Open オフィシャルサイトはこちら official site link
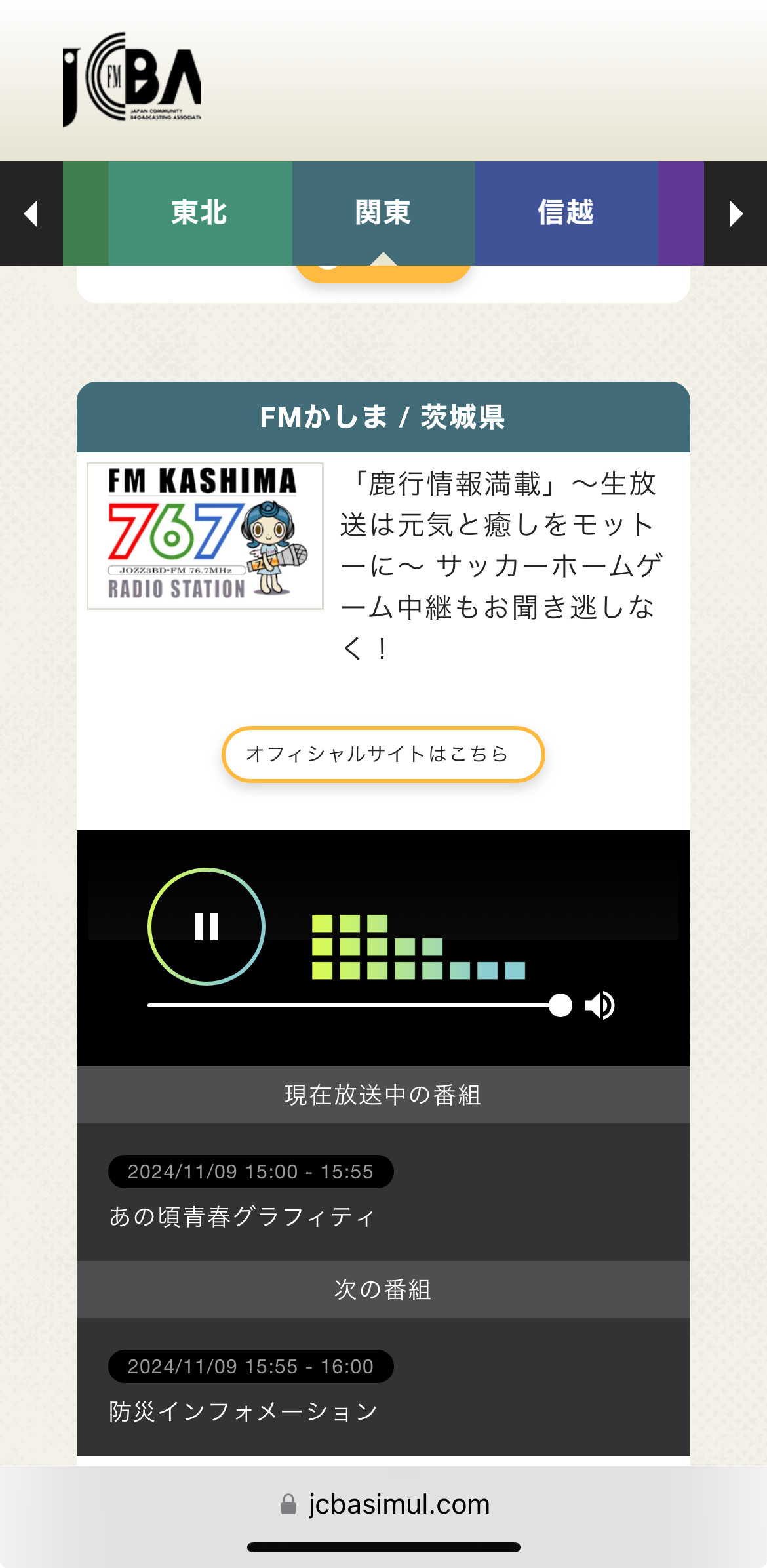 (383, 754)
